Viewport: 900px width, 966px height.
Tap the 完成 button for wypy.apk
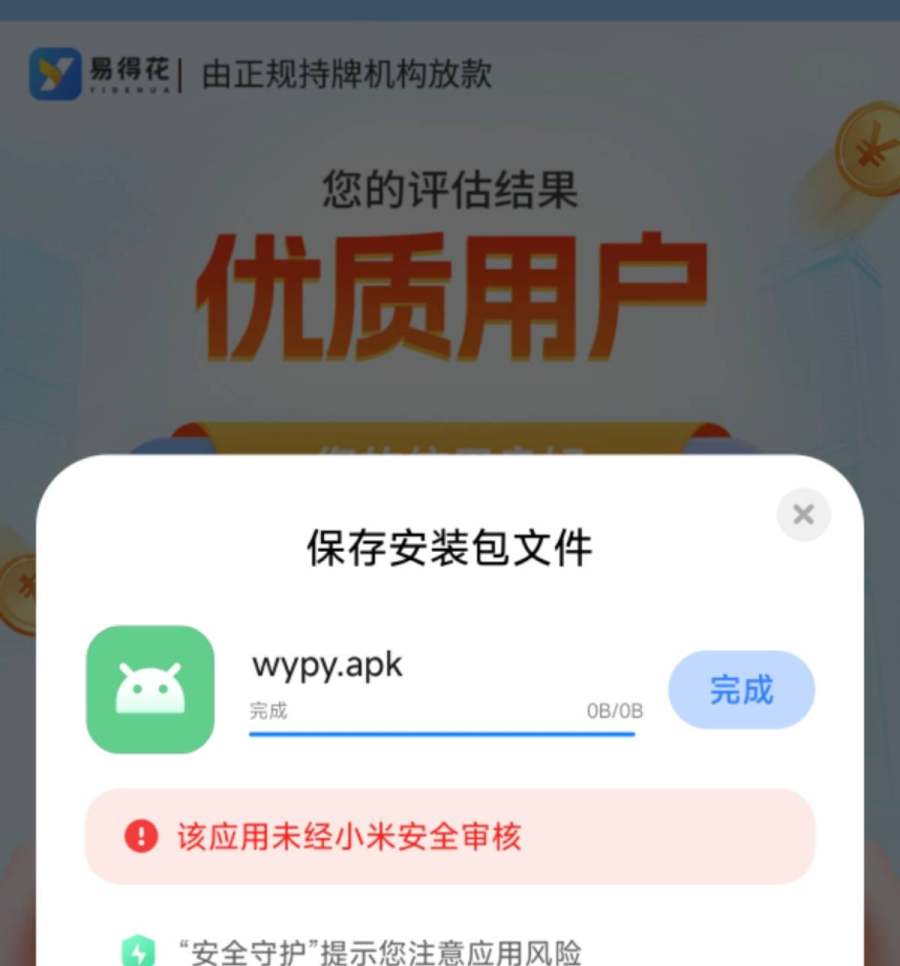pos(741,690)
